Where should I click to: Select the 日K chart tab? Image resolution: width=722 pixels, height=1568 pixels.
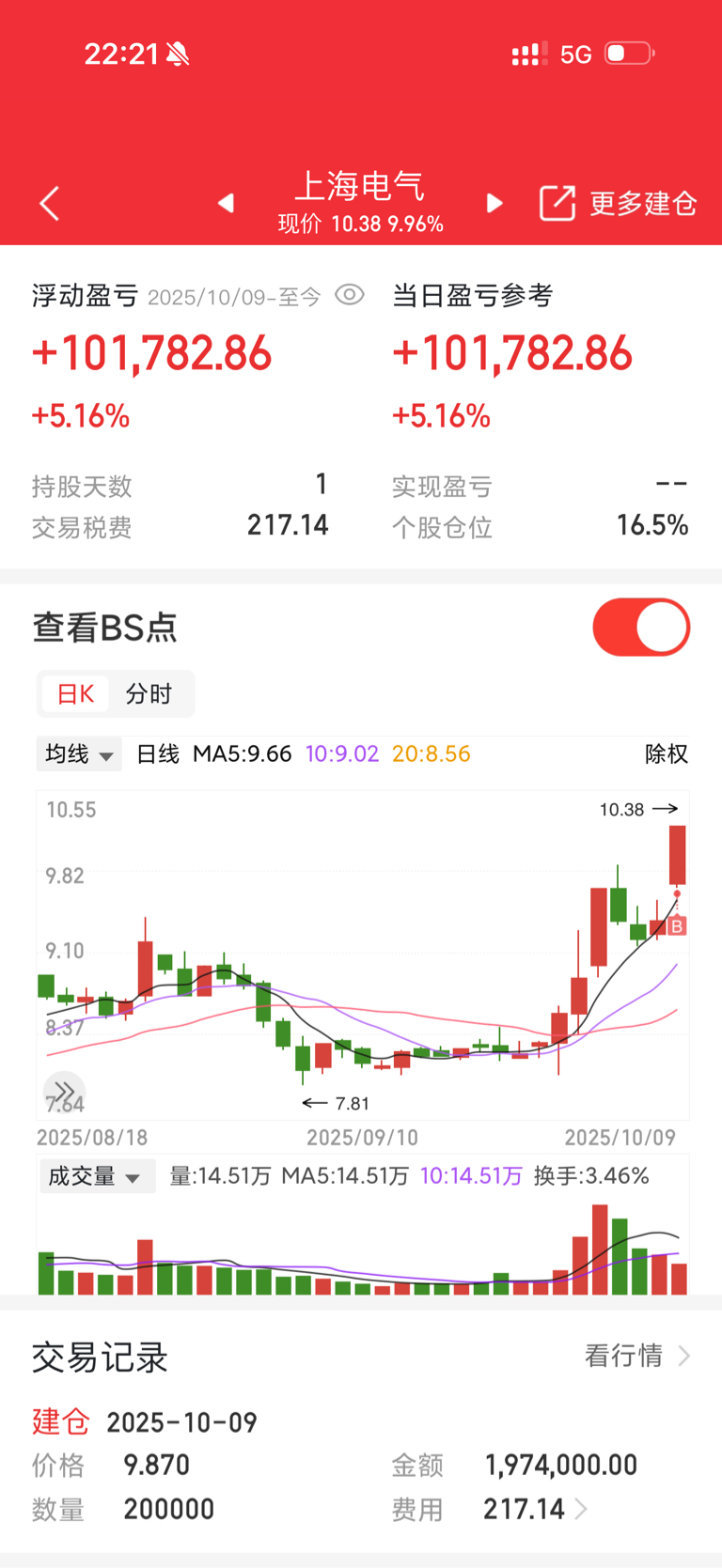(75, 694)
